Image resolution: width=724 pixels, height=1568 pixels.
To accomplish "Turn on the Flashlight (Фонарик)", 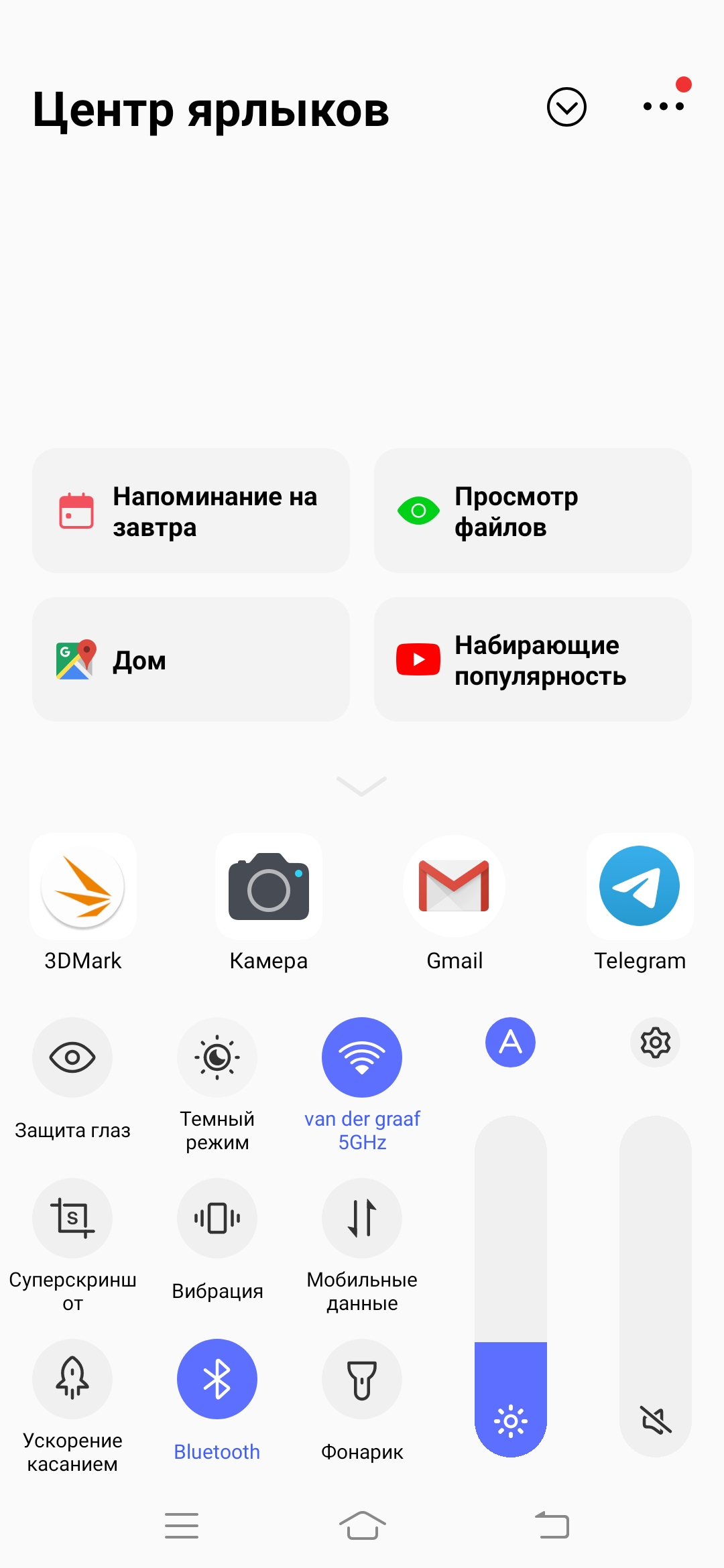I will coord(361,1379).
